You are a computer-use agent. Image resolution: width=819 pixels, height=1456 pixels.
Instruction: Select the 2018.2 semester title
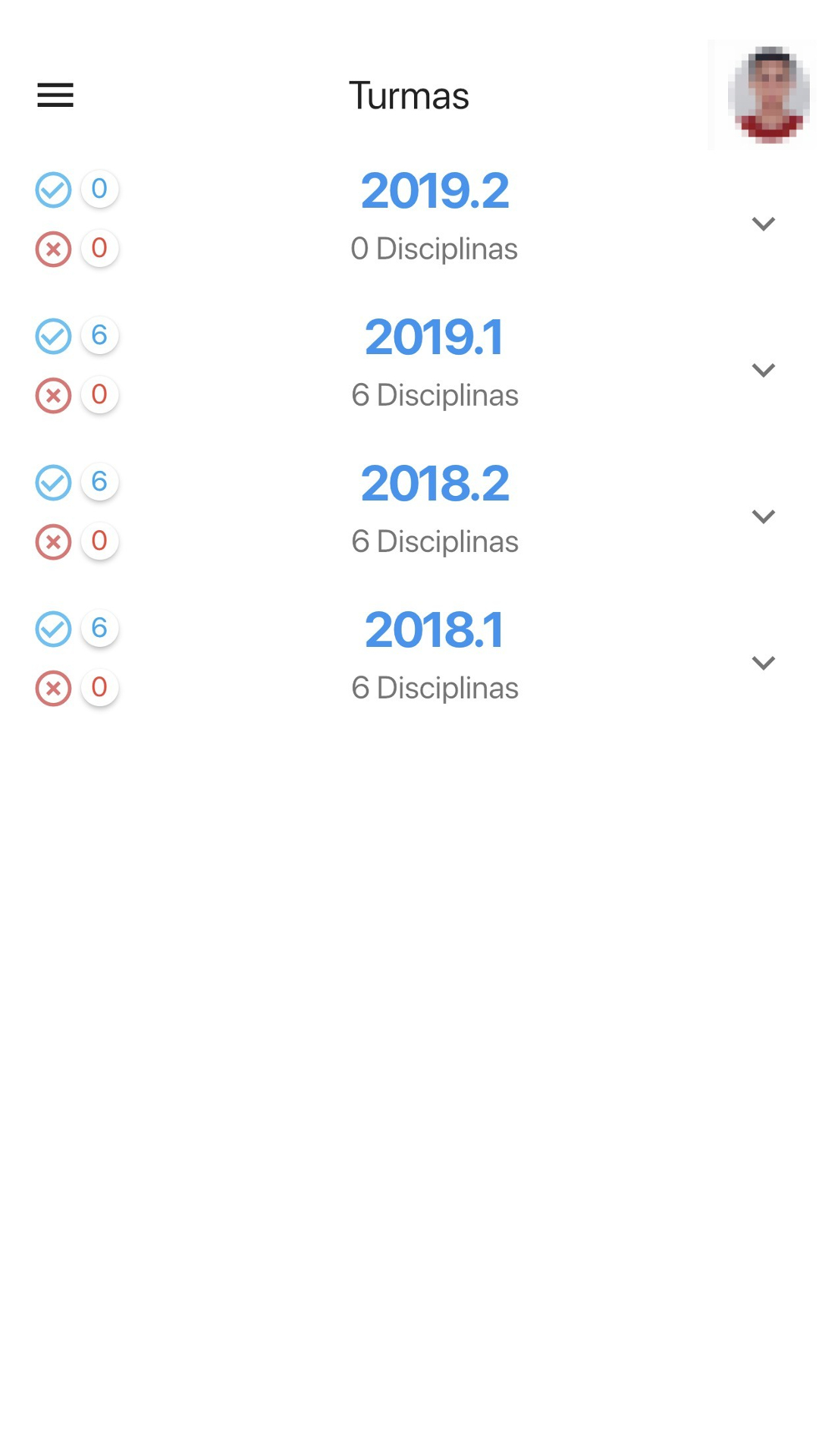pyautogui.click(x=435, y=483)
